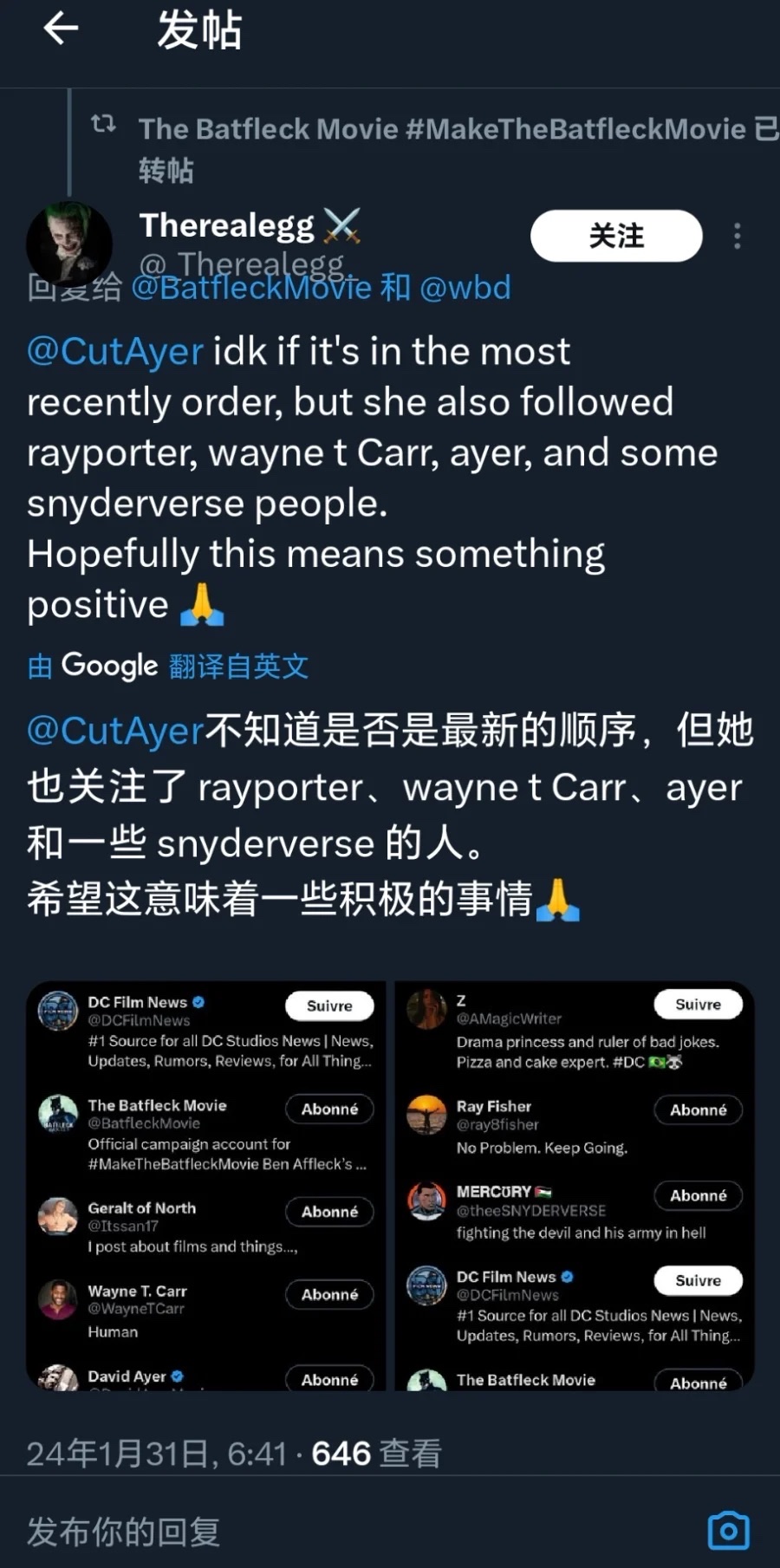The image size is (780, 1568).
Task: Tap the Google translation source link
Action: [167, 666]
